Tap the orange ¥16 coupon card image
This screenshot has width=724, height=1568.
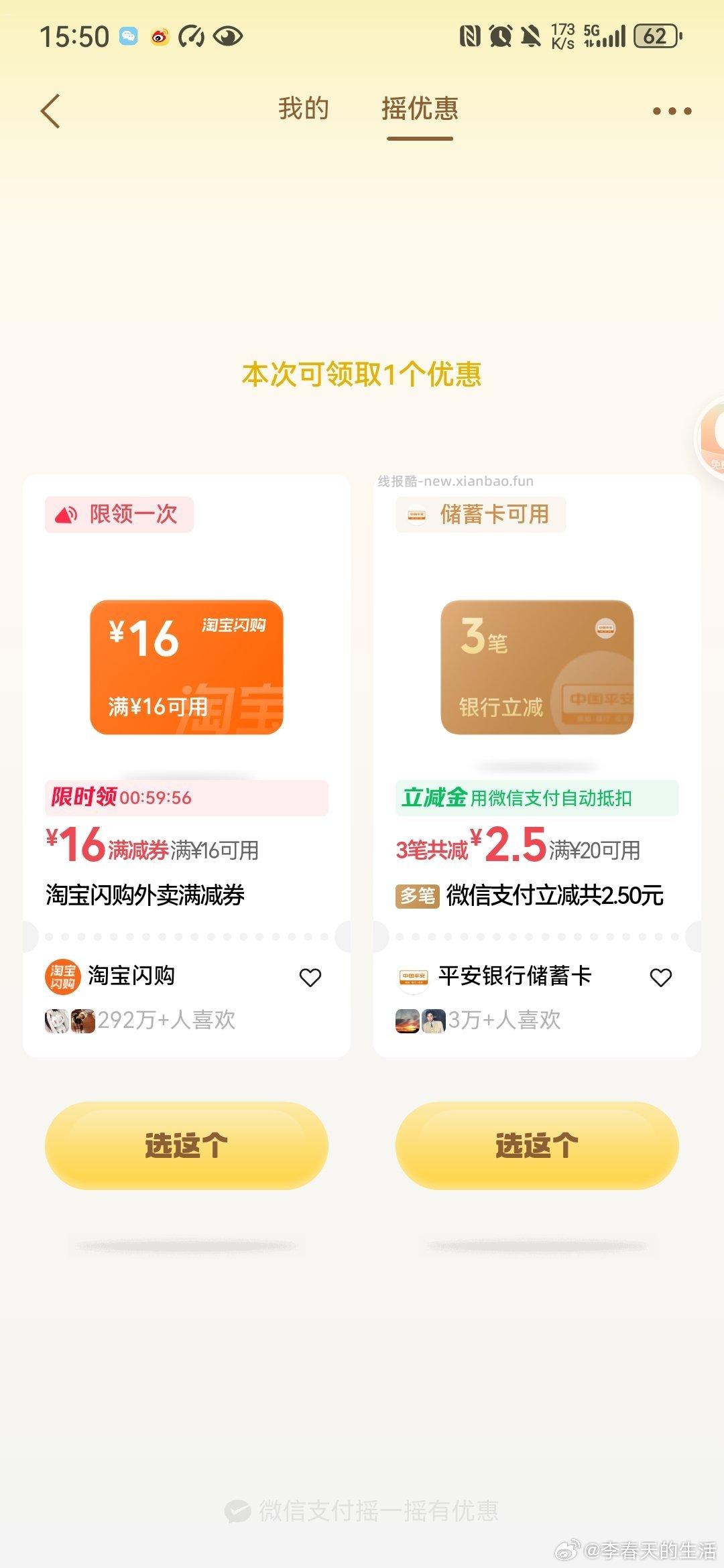click(x=187, y=667)
